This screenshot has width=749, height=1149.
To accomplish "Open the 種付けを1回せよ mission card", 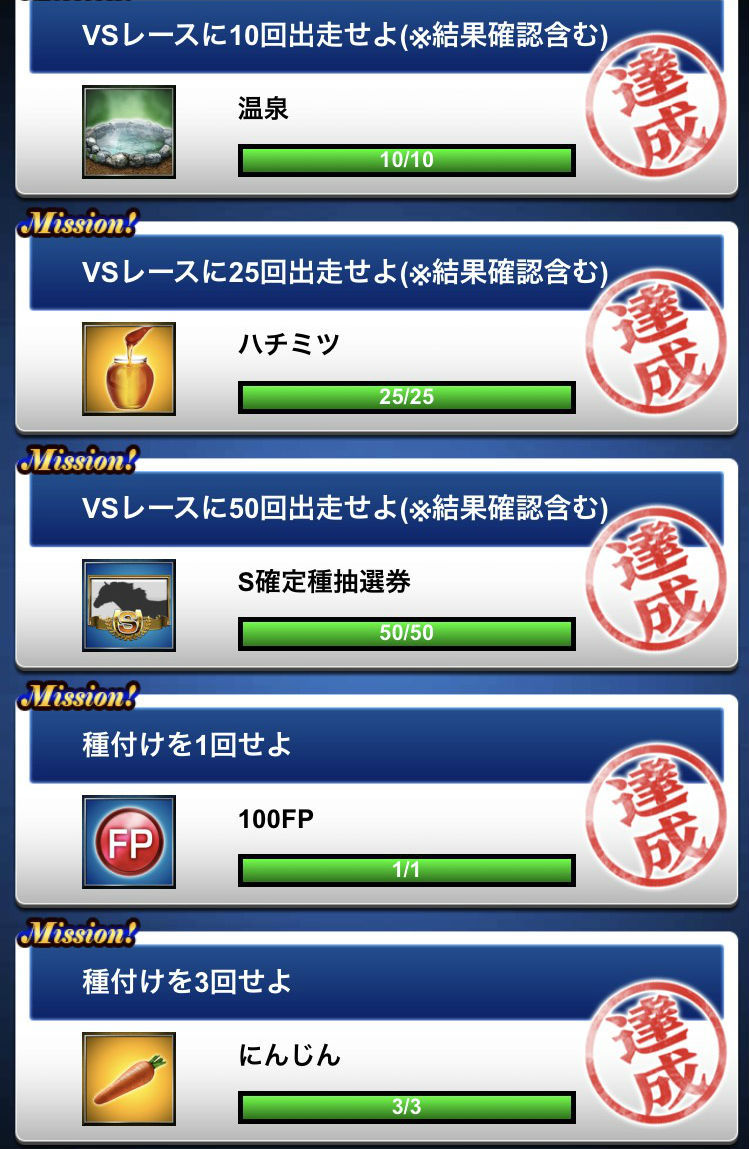I will point(344,746).
